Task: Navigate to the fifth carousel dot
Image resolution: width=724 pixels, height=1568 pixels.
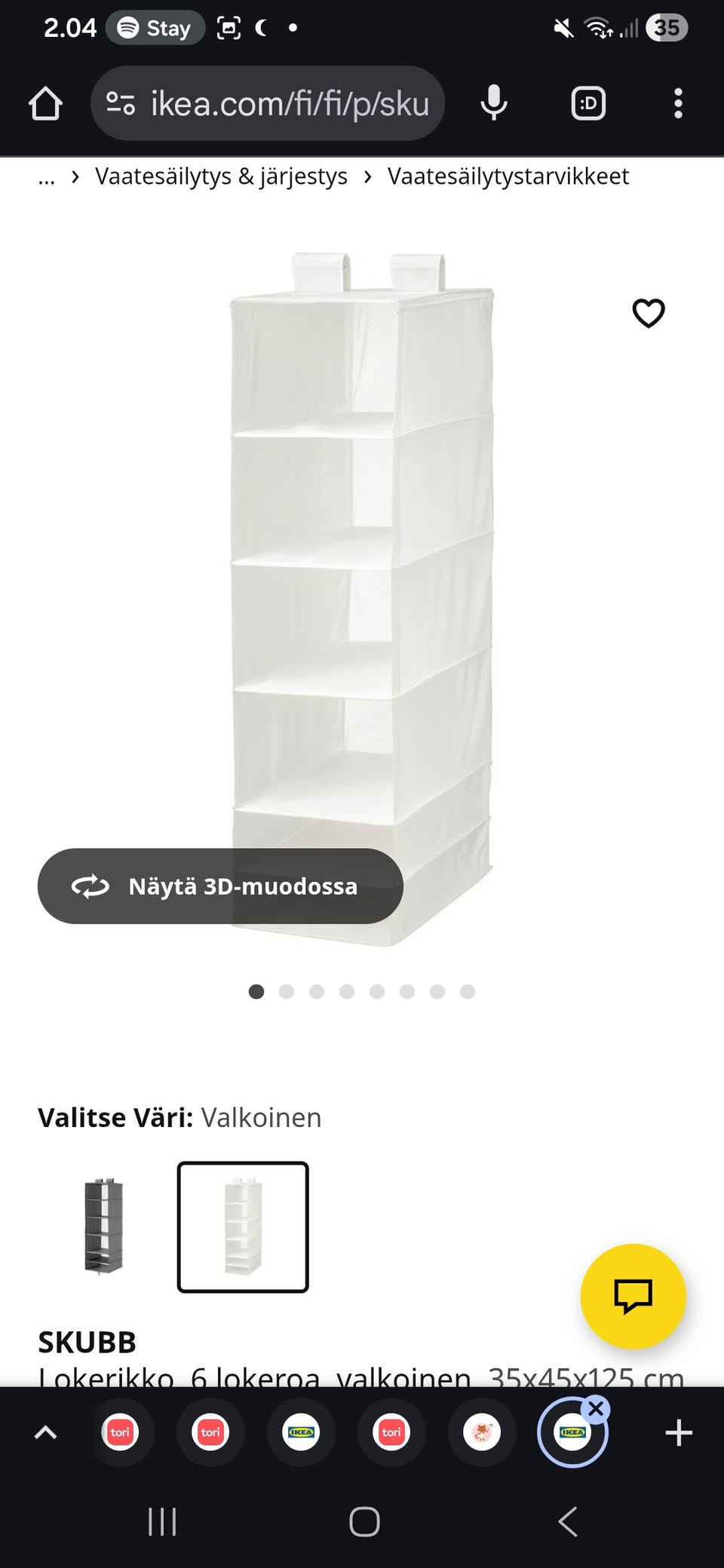Action: tap(377, 992)
